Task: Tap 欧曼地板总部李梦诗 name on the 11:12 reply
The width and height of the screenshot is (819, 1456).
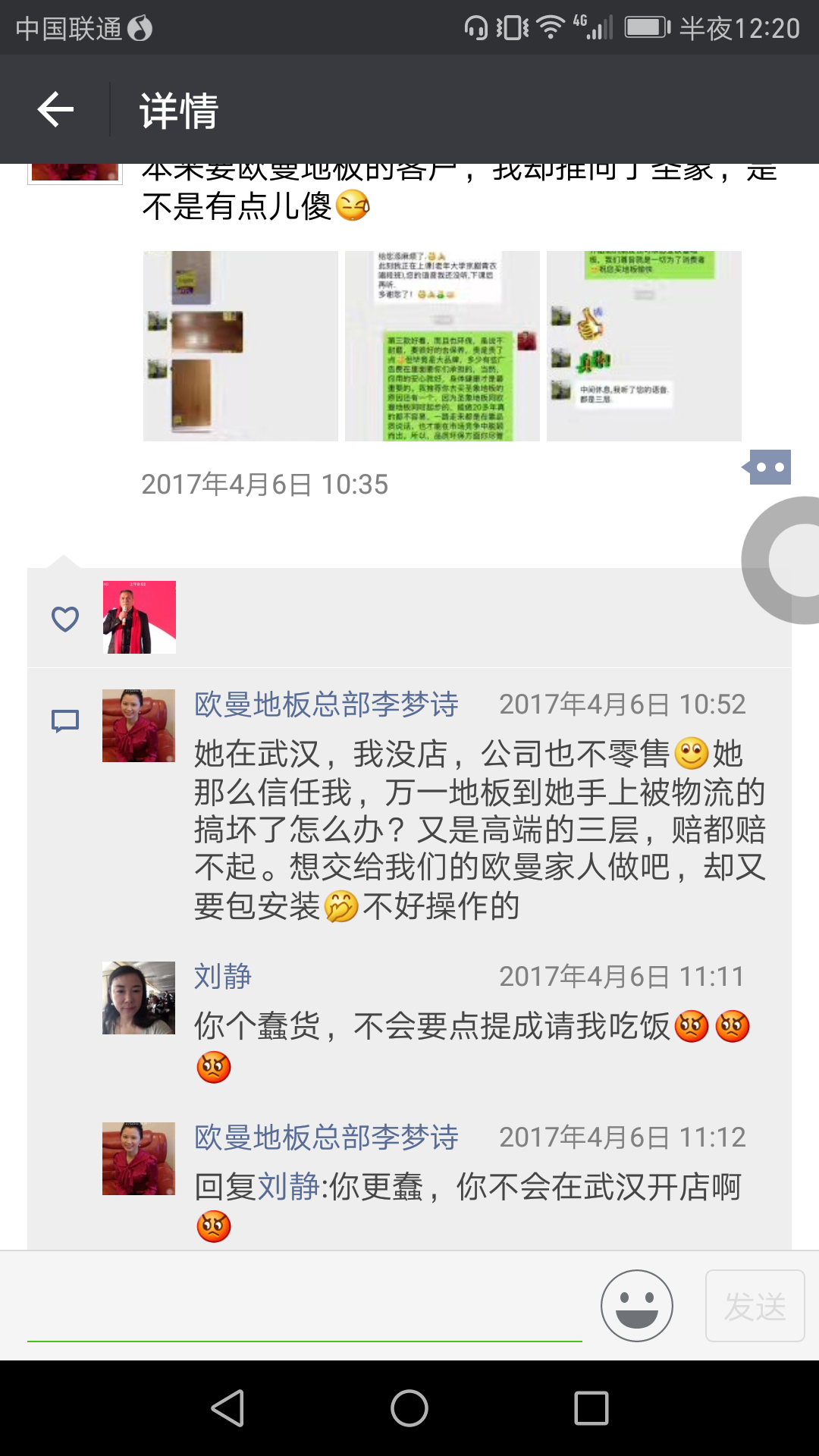Action: click(x=326, y=1137)
